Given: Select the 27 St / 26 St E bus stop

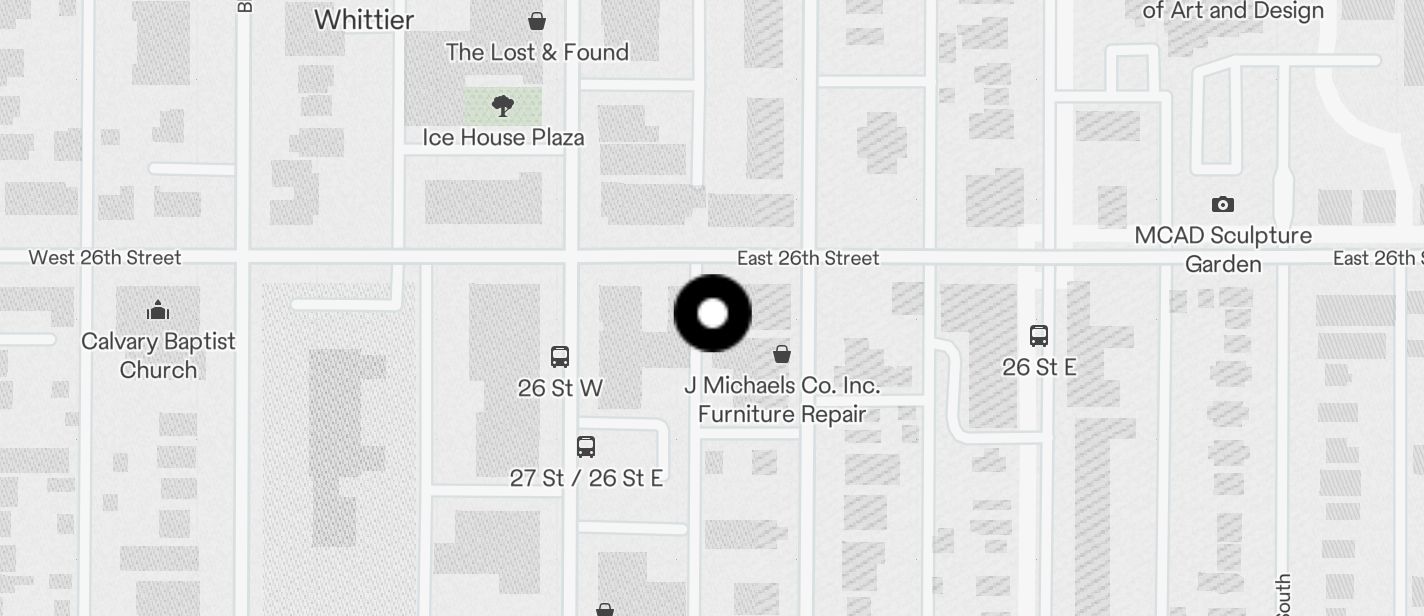Looking at the screenshot, I should (x=586, y=447).
